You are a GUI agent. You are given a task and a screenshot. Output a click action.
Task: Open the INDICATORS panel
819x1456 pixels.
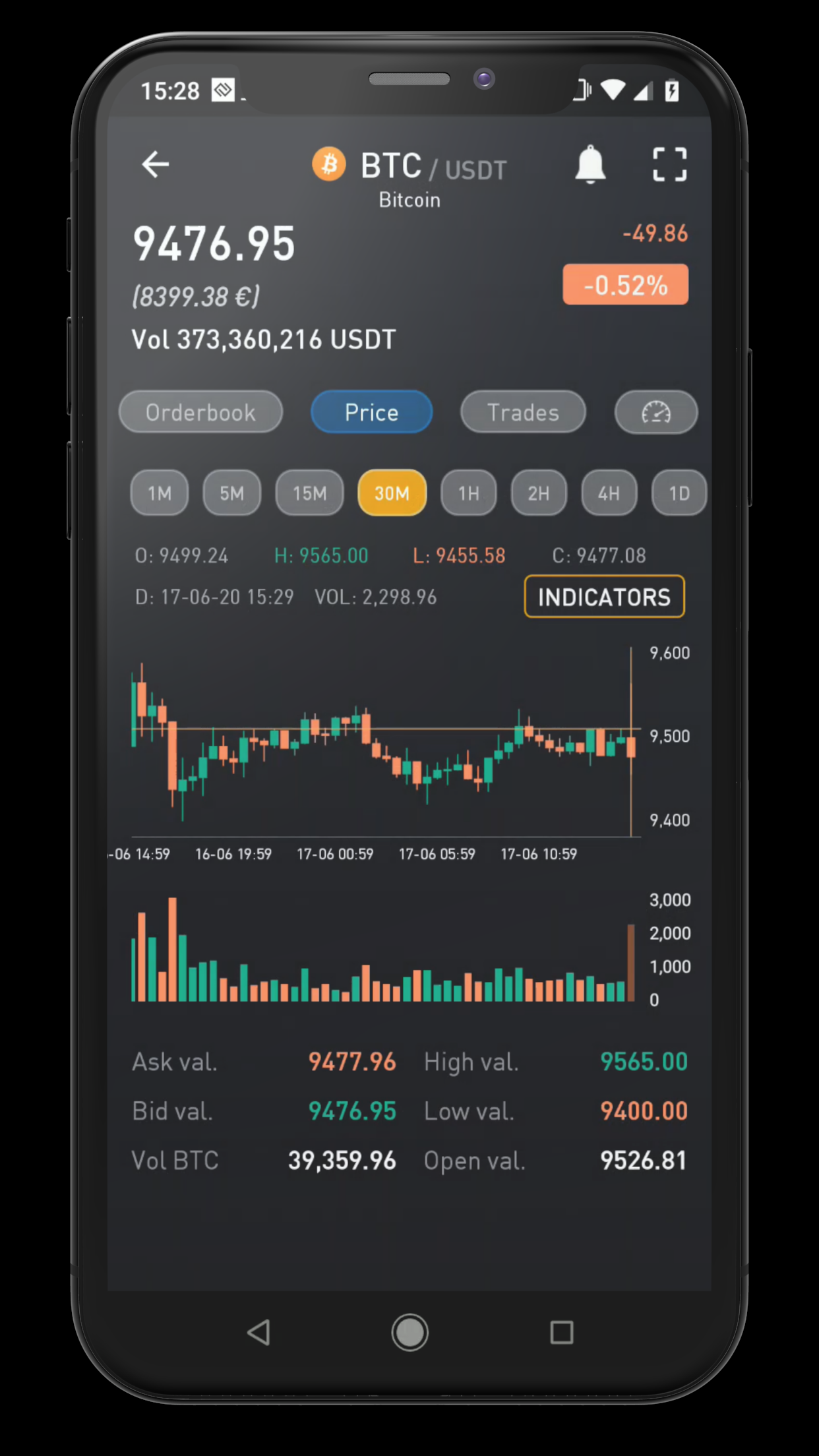click(604, 596)
